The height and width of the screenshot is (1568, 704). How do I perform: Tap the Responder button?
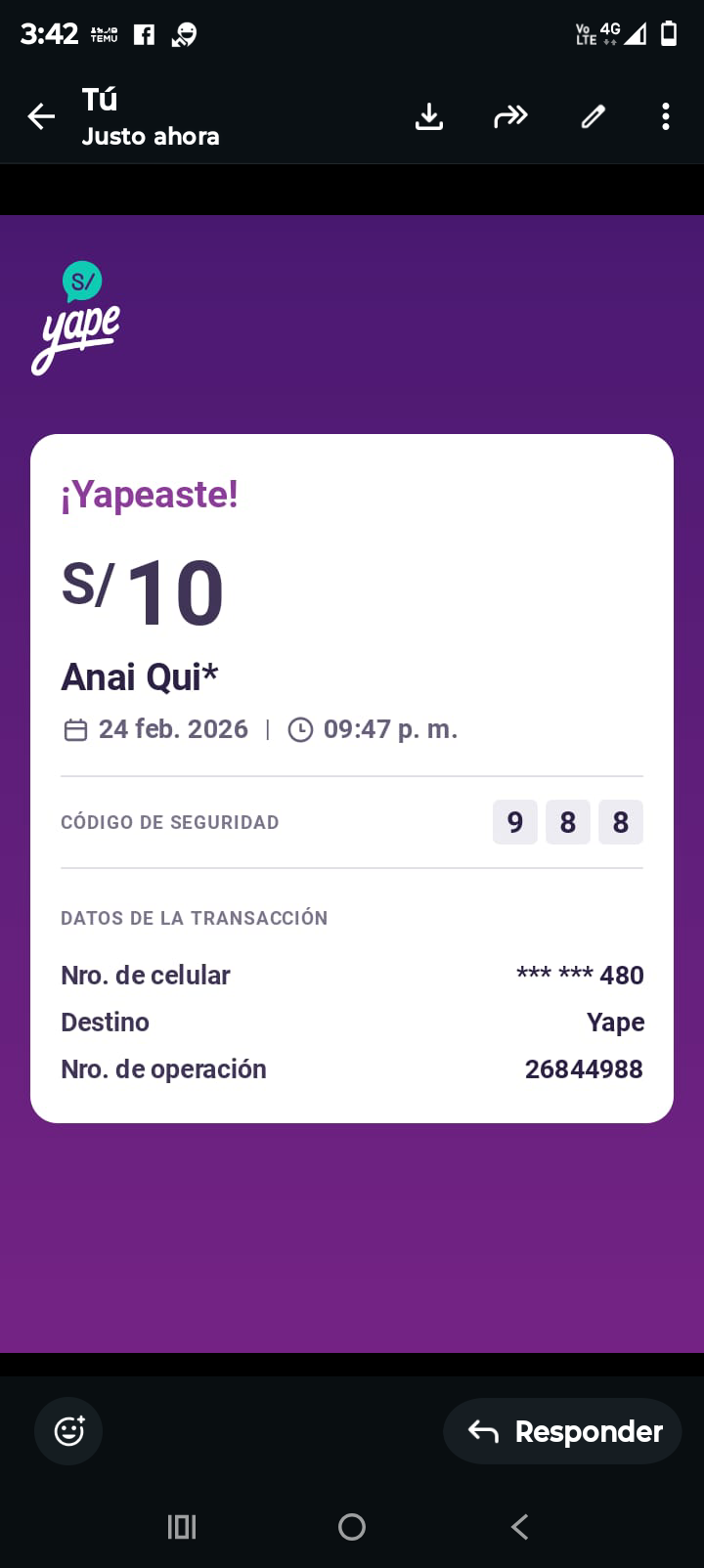pos(563,1431)
